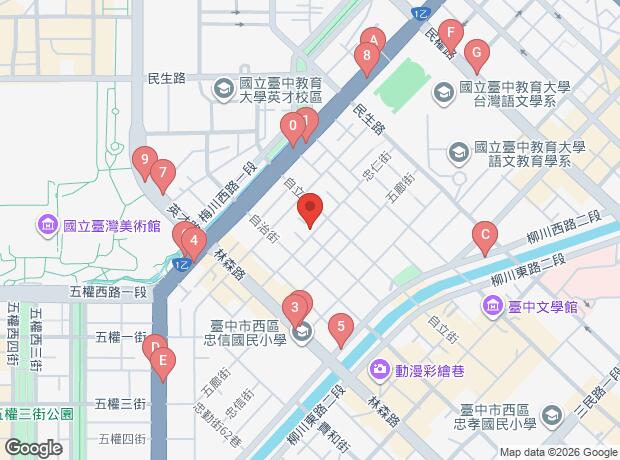This screenshot has height=460, width=620.
Task: Select the marker labeled C
Action: [484, 237]
